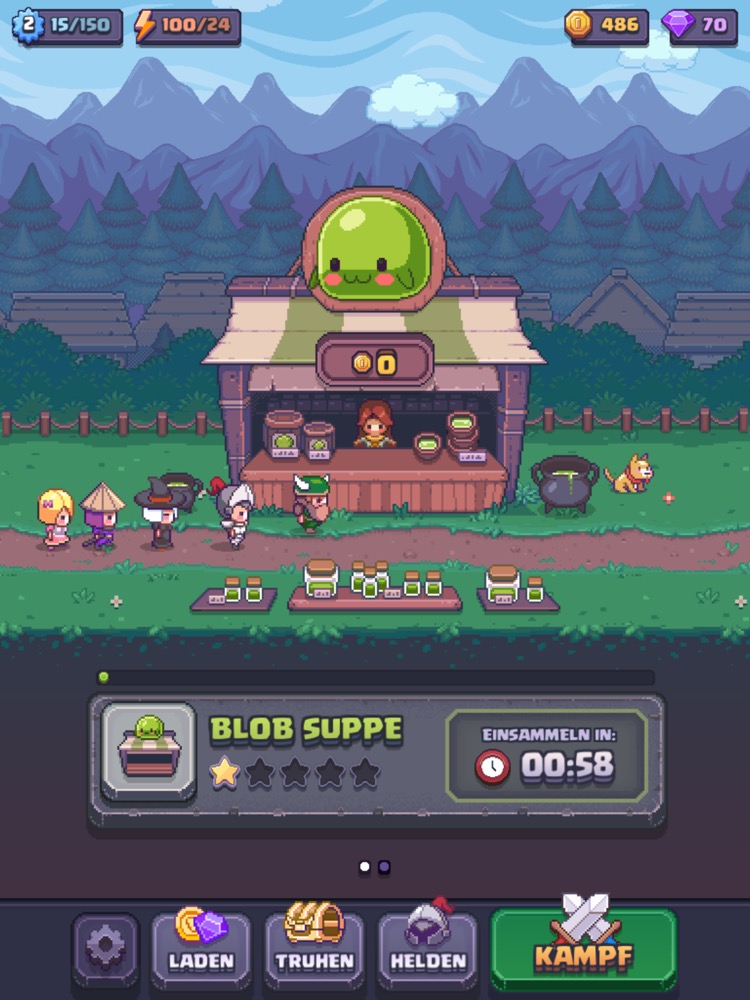Open the Truhen chests menu
Screen dimensions: 750x1000
coord(314,945)
